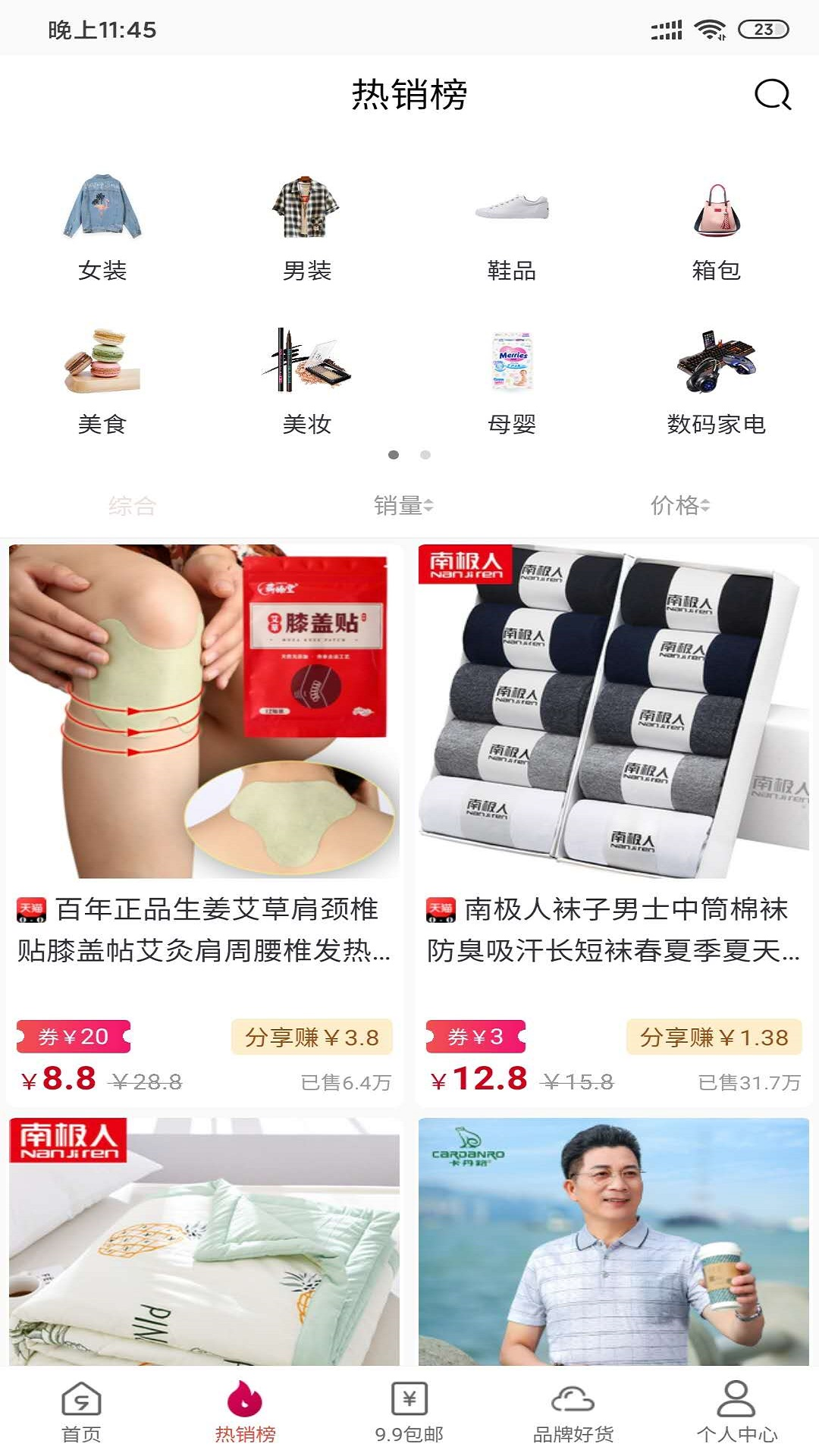Open the 南极人 summer quilt product card
Viewport: 819px width, 1456px height.
pyautogui.click(x=205, y=1244)
